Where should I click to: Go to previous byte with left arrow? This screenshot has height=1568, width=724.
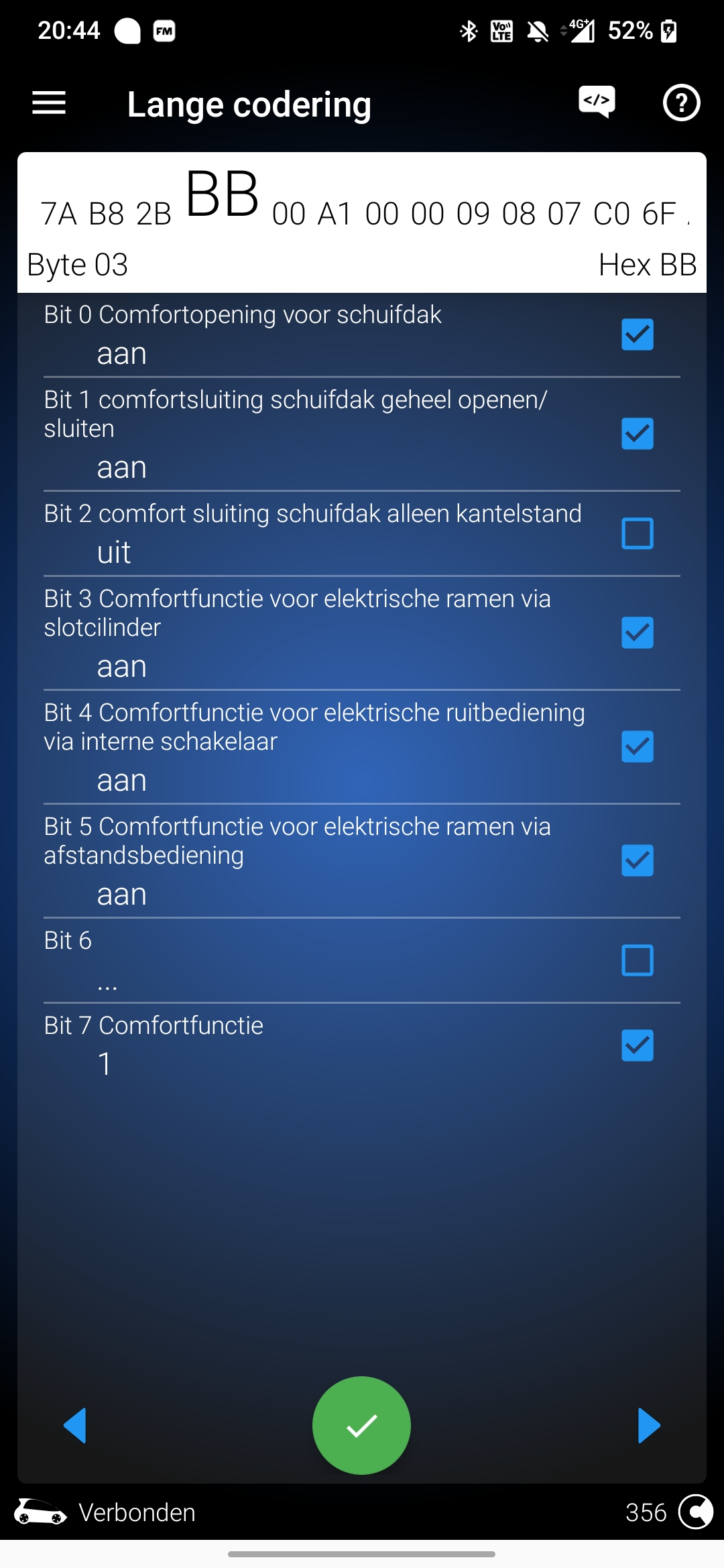click(x=75, y=1425)
